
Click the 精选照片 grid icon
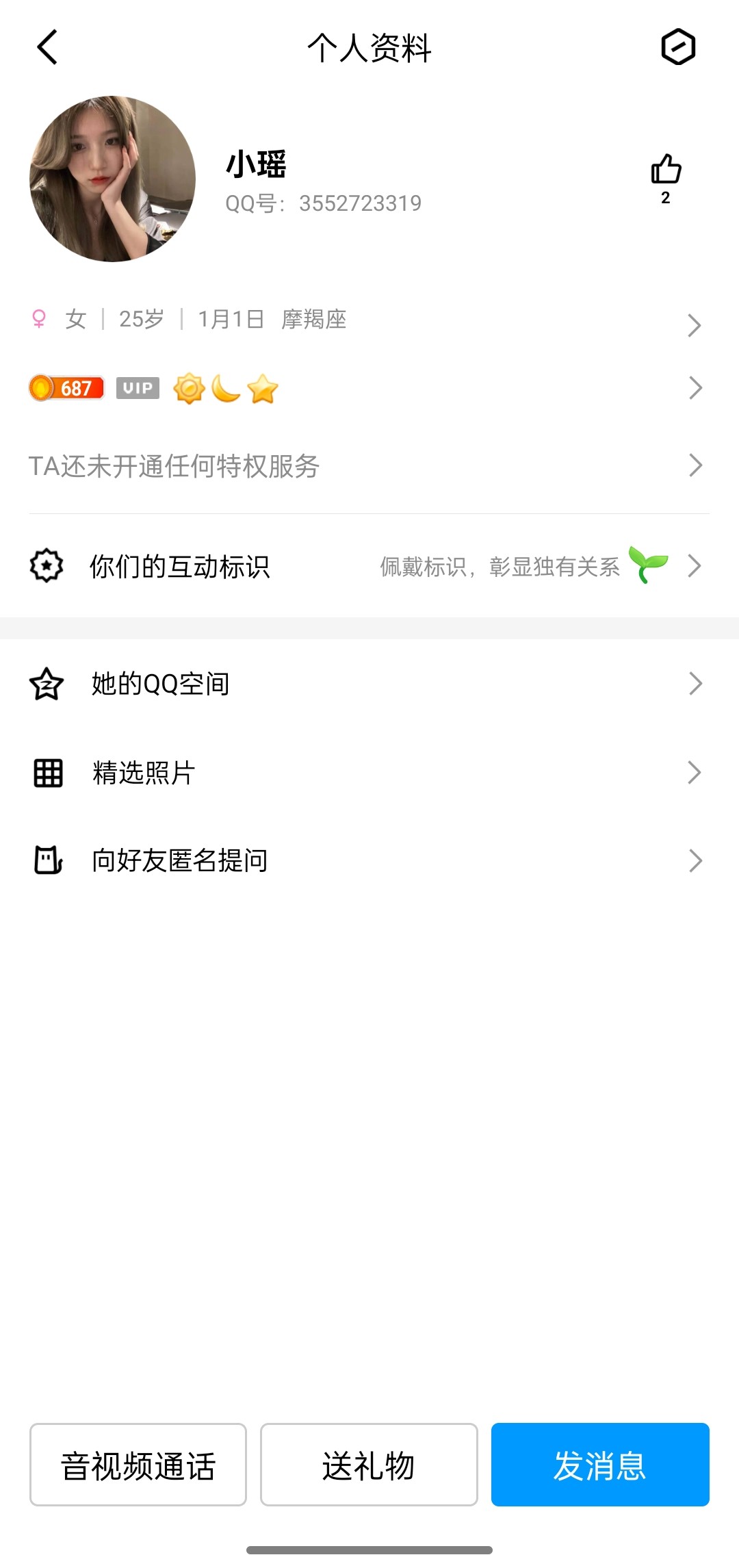pyautogui.click(x=47, y=773)
